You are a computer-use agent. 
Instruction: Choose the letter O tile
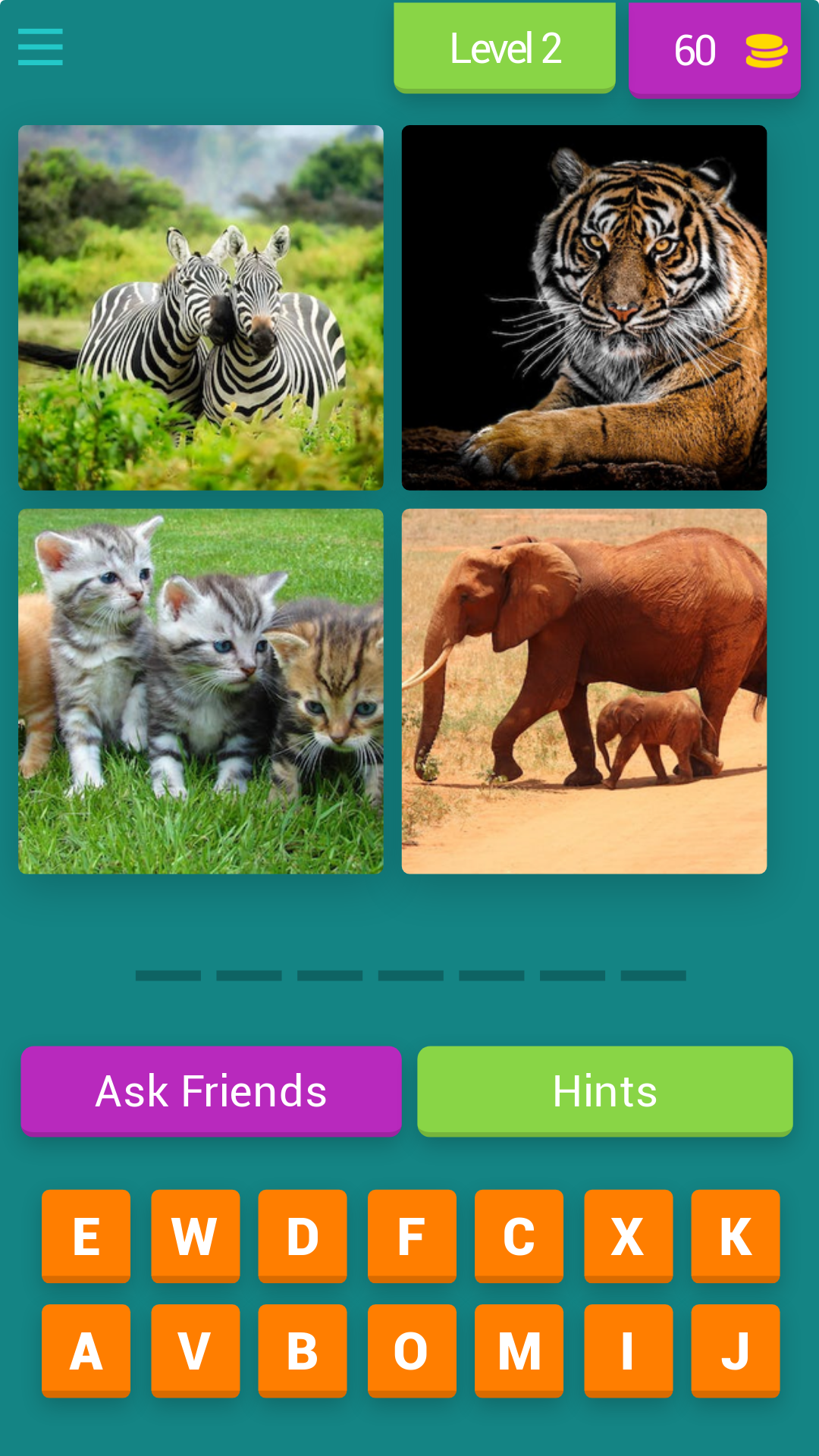pyautogui.click(x=412, y=1351)
